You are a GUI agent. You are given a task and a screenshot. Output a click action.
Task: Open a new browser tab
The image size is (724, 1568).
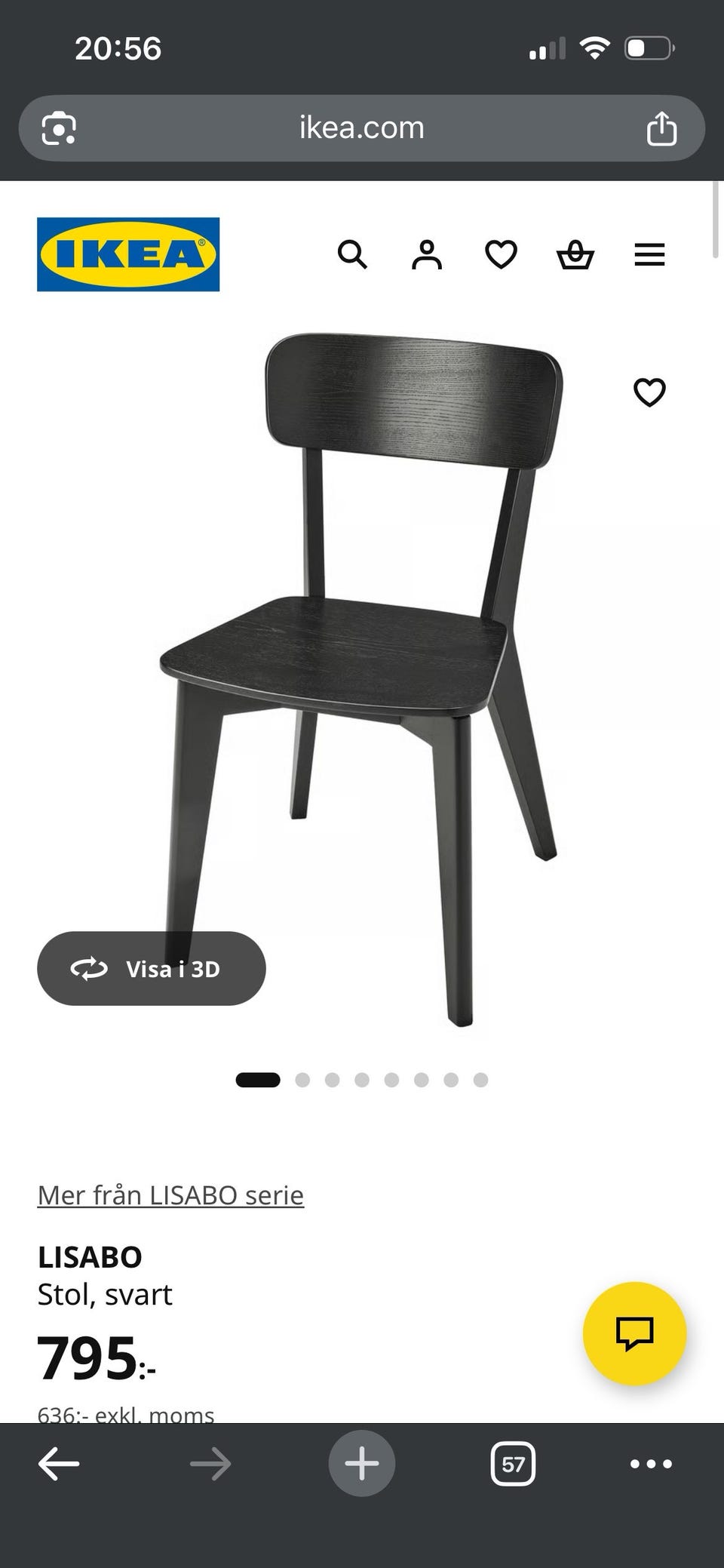[x=362, y=1465]
